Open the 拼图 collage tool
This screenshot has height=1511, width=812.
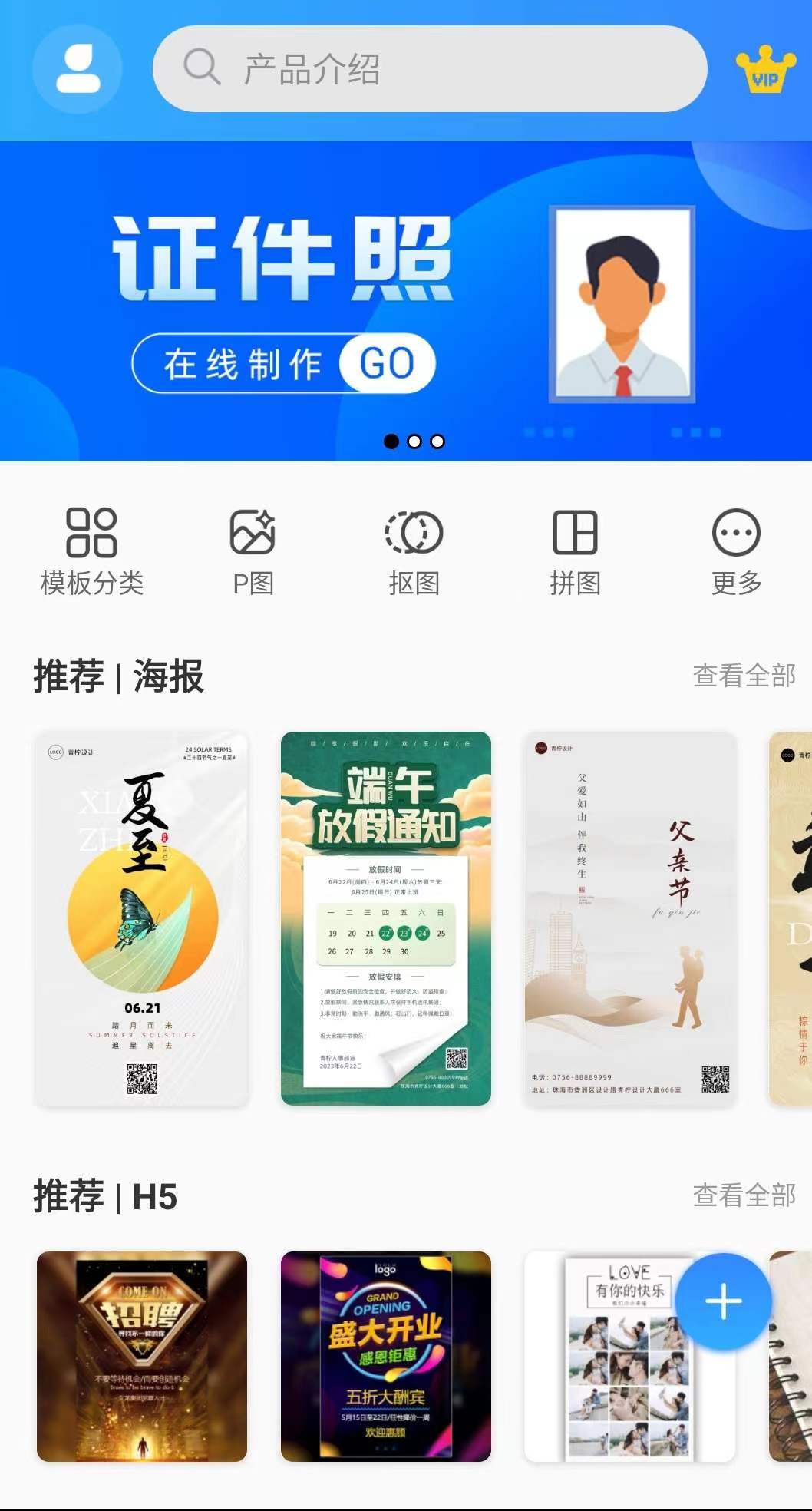point(575,551)
